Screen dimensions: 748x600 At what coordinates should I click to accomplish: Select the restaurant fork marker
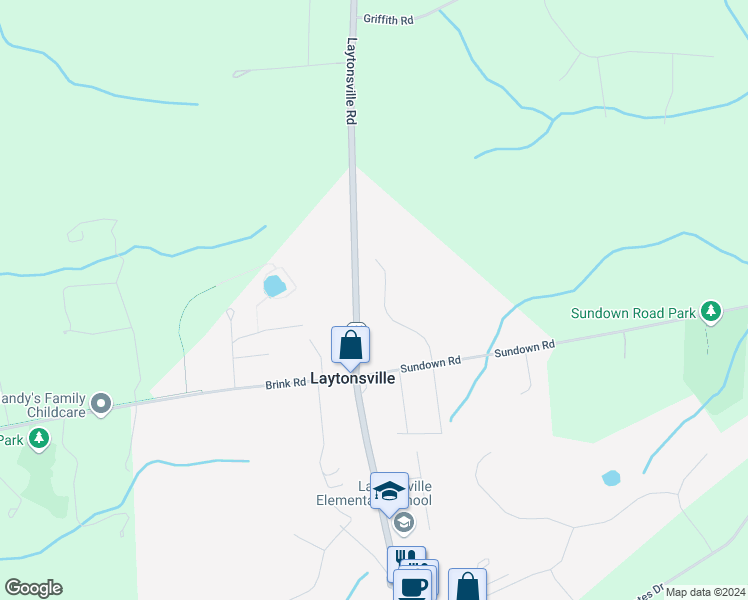click(400, 556)
